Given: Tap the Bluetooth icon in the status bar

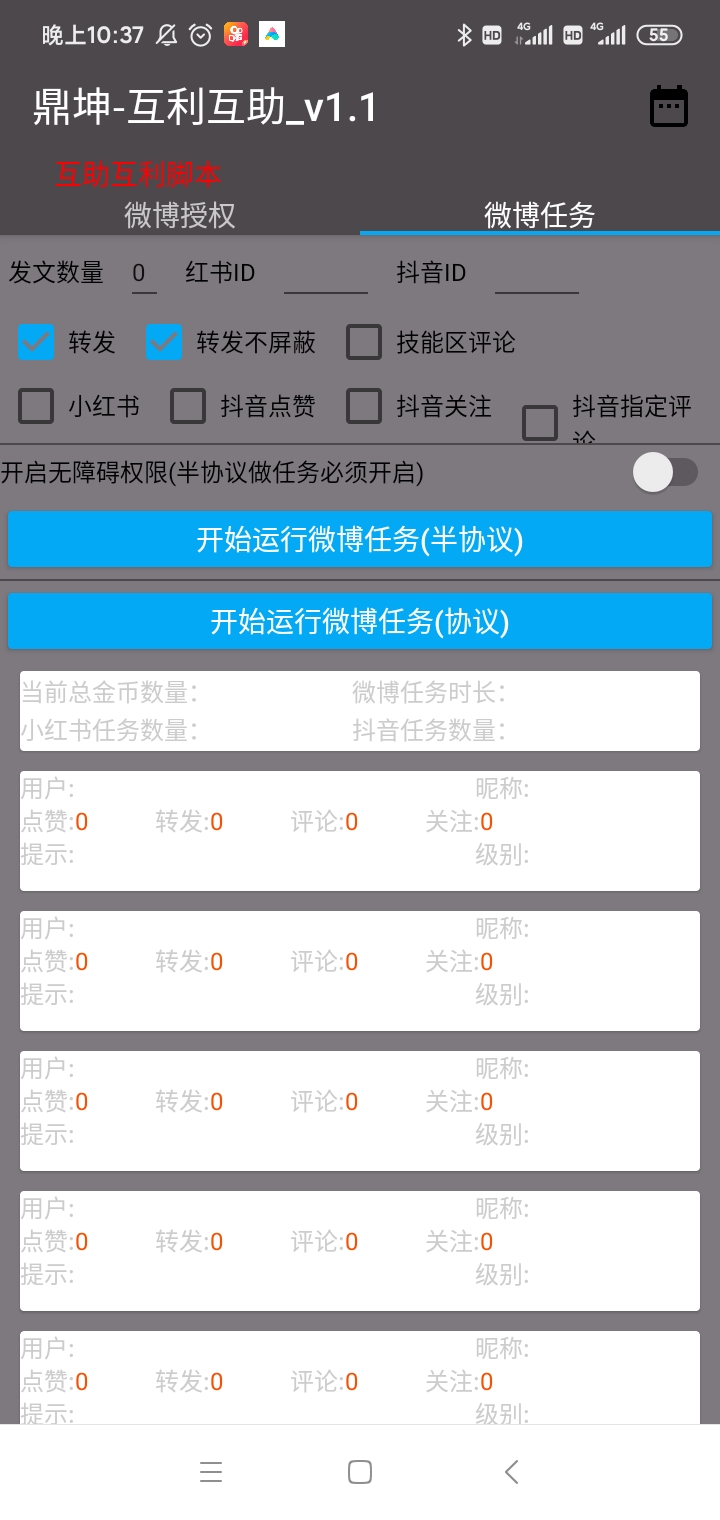Looking at the screenshot, I should coord(463,34).
